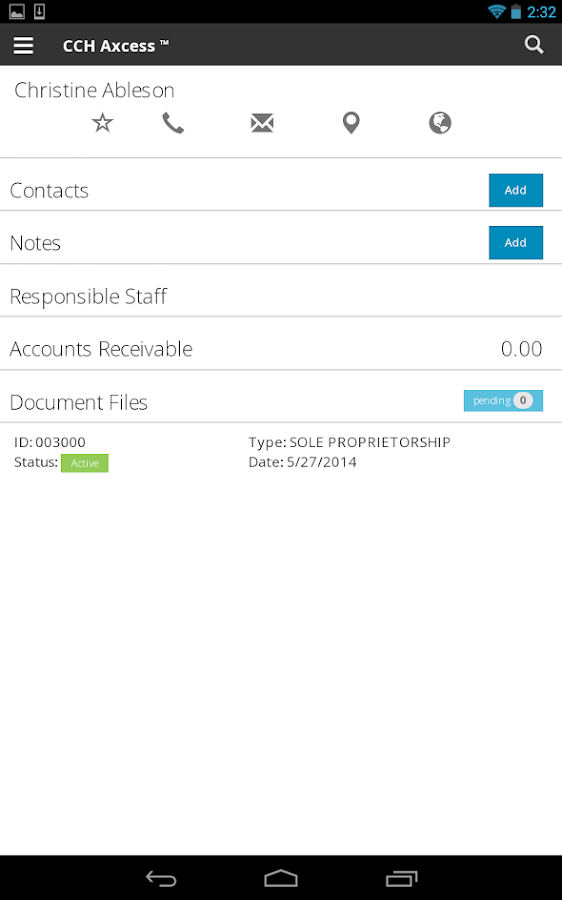View pending document files badge
The height and width of the screenshot is (900, 562).
503,401
